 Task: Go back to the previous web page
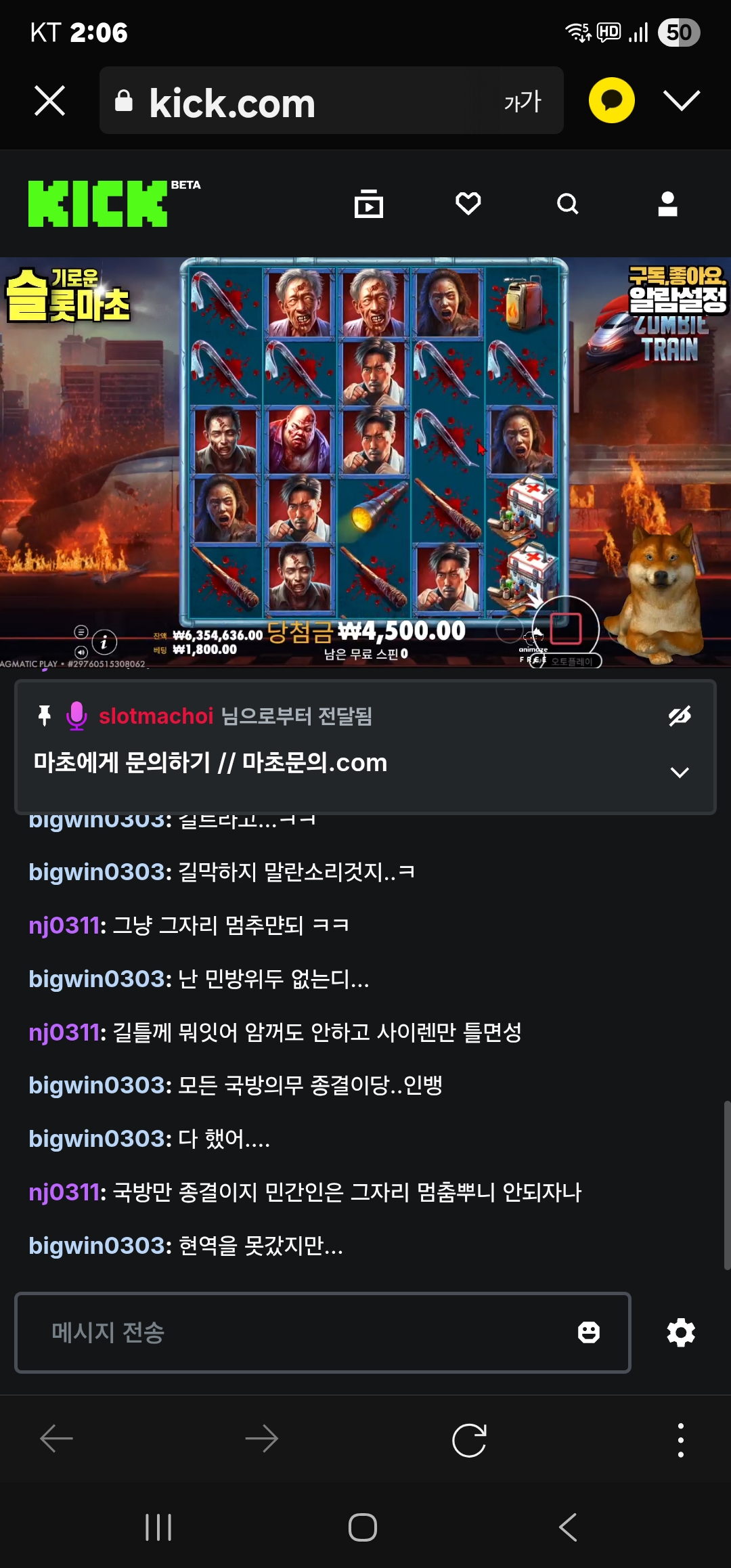click(x=57, y=1439)
